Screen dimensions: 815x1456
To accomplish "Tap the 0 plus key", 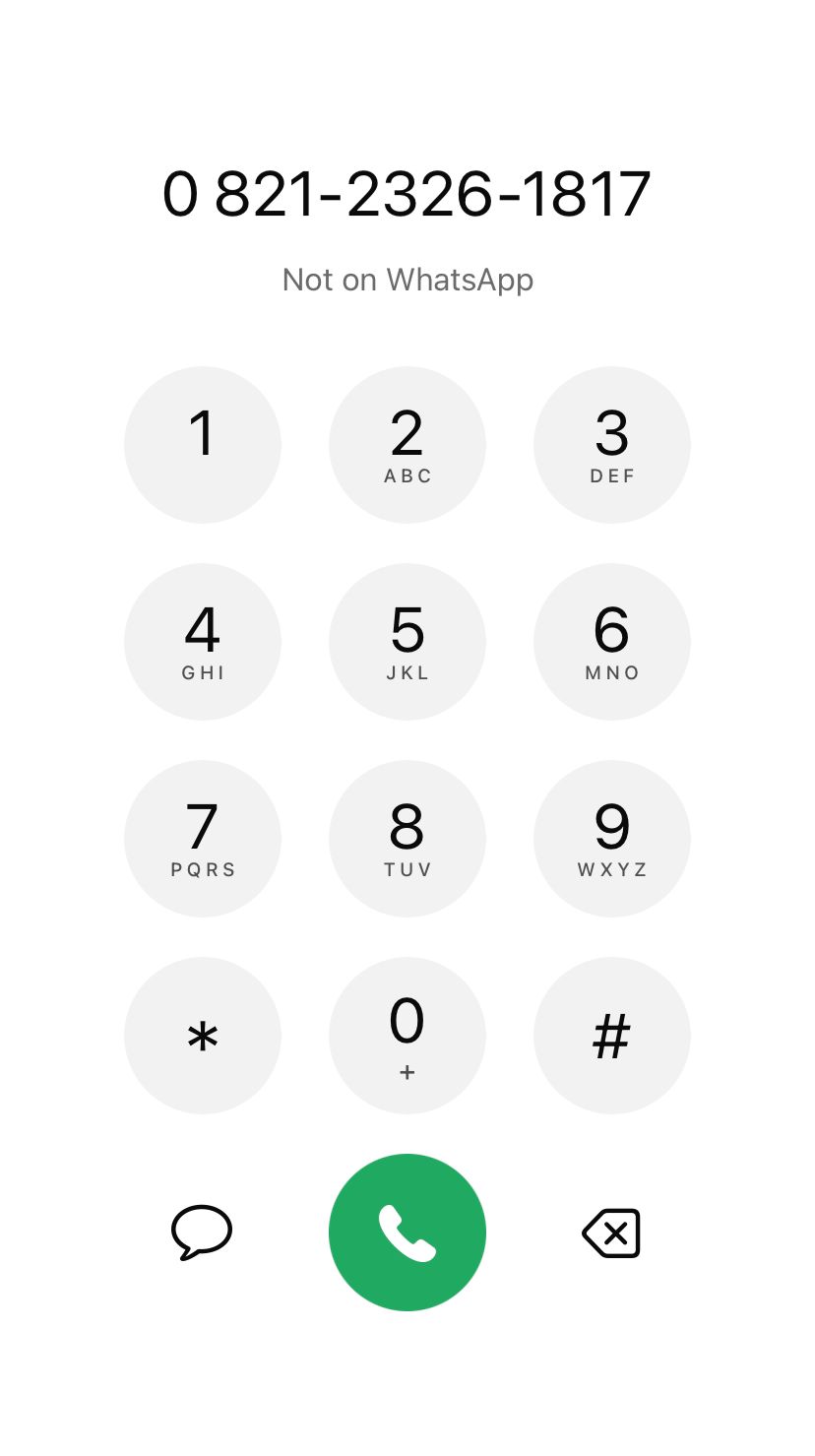I will pyautogui.click(x=407, y=1036).
